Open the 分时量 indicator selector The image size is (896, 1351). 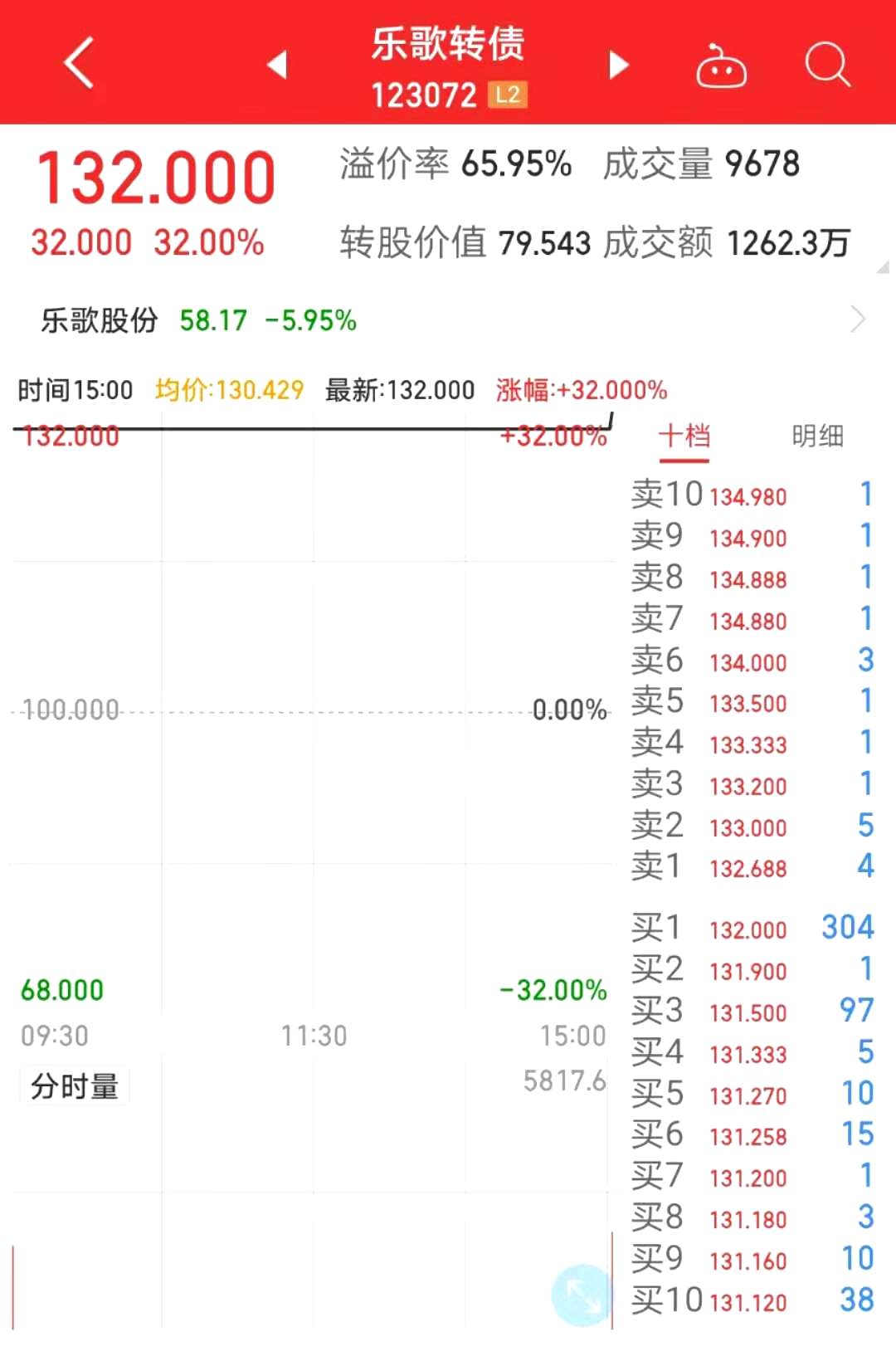coord(75,1086)
